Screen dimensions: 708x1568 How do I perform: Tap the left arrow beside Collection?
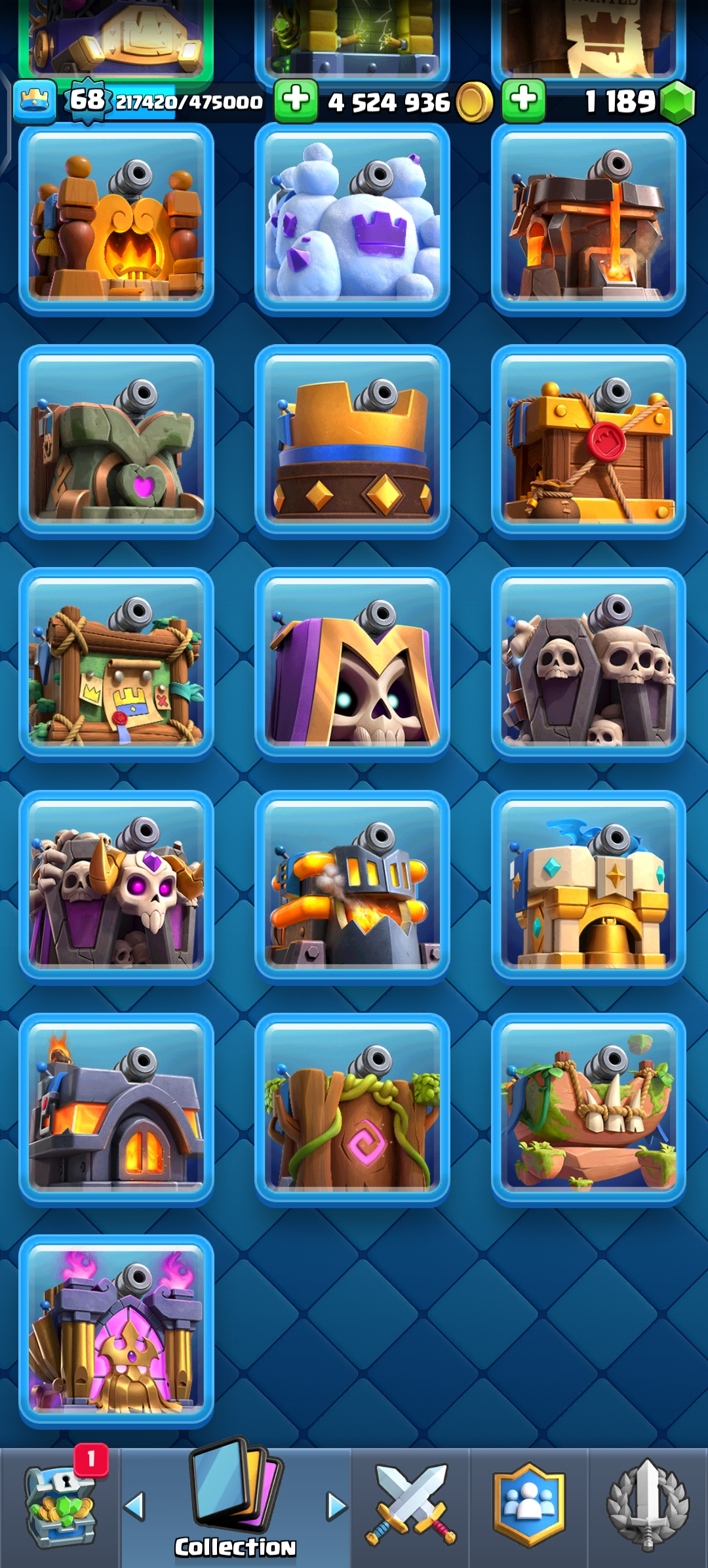[x=135, y=1506]
